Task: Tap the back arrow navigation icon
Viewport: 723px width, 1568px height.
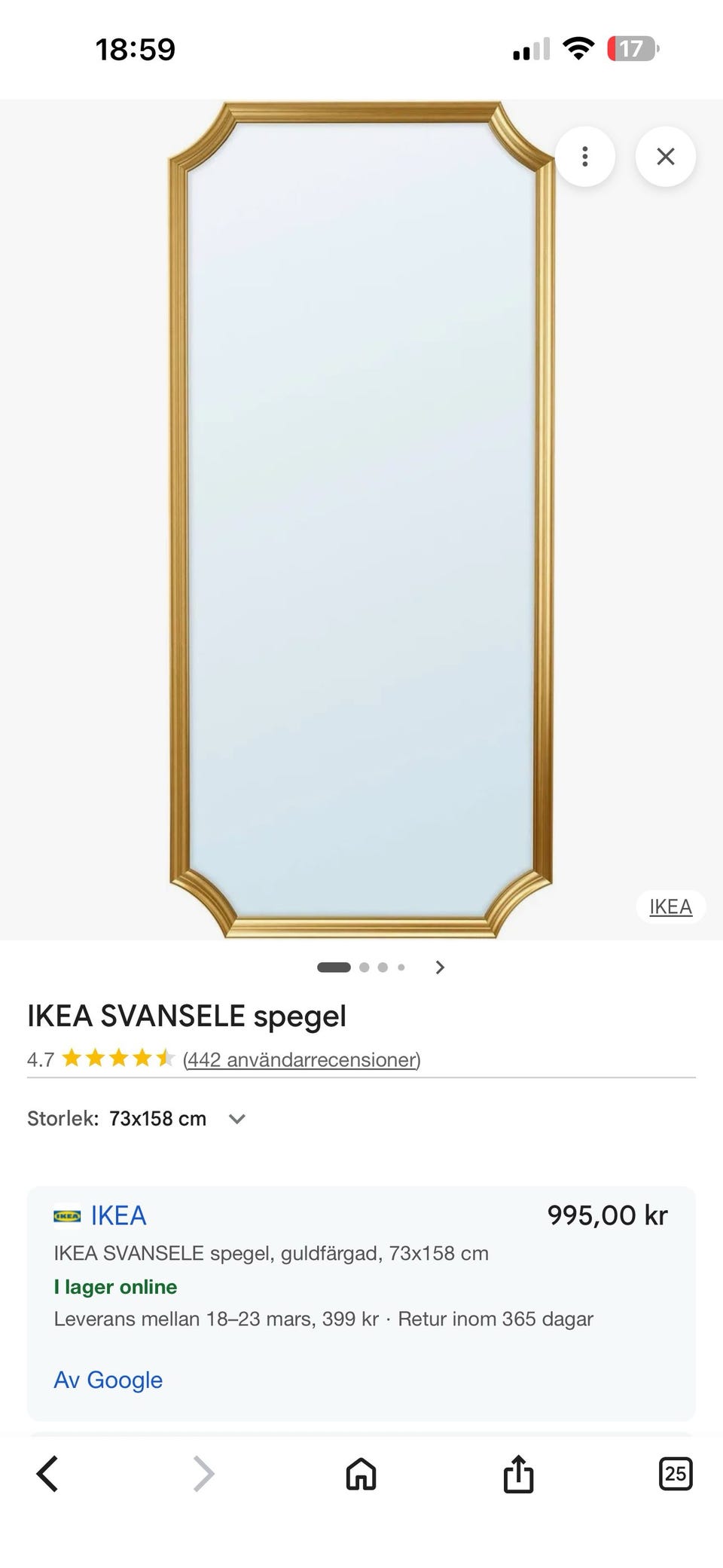Action: 47,1474
